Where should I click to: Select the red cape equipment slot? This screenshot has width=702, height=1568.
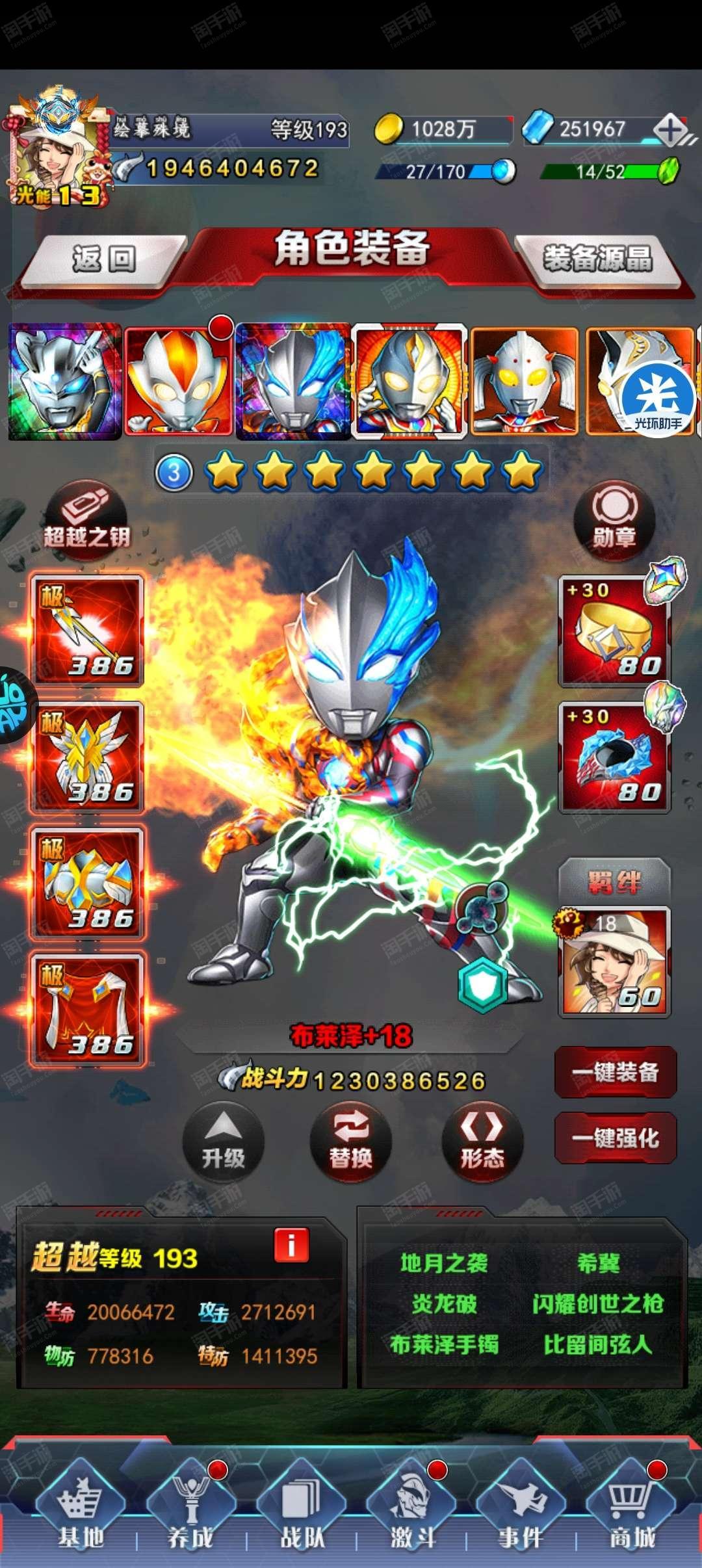(x=88, y=1010)
